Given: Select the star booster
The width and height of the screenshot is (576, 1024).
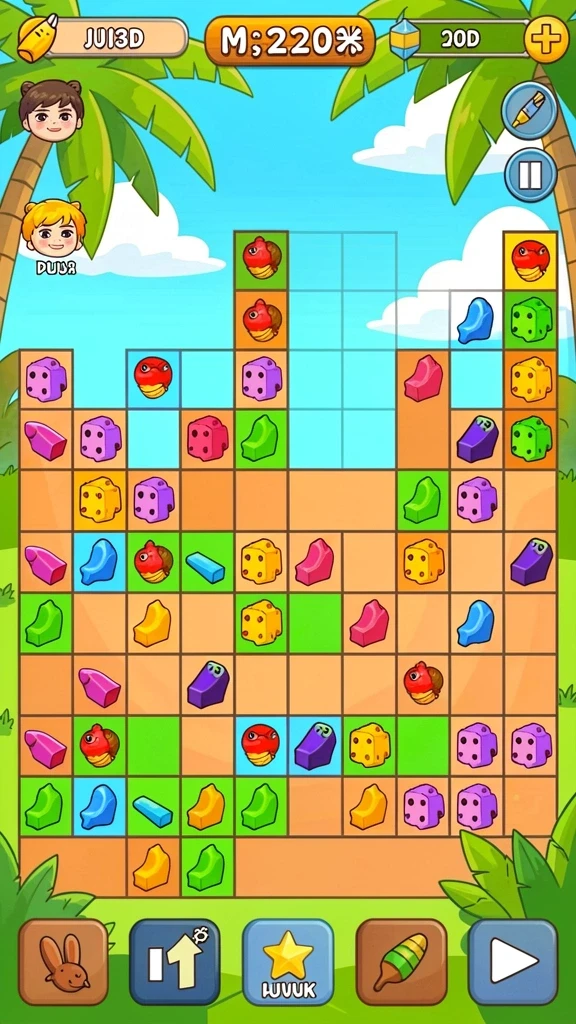Looking at the screenshot, I should (288, 961).
